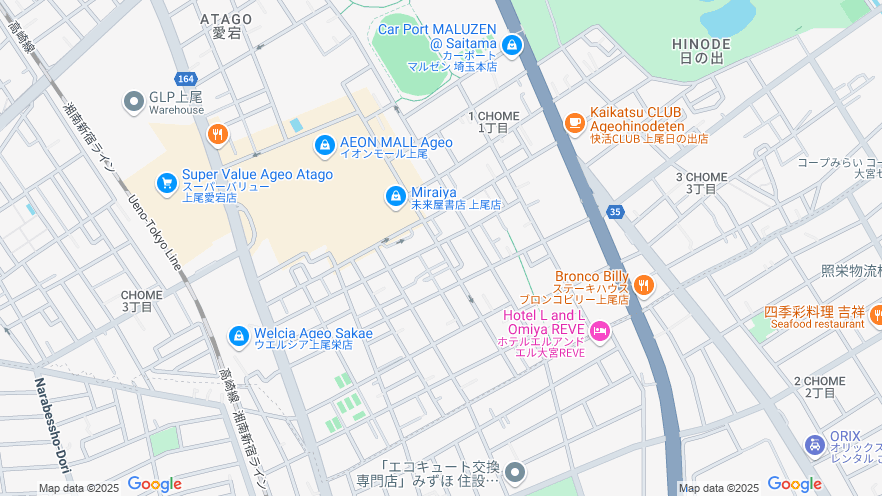Viewport: 882px width, 496px height.
Task: Open the GLP上尾 Warehouse place marker
Action: [x=133, y=102]
